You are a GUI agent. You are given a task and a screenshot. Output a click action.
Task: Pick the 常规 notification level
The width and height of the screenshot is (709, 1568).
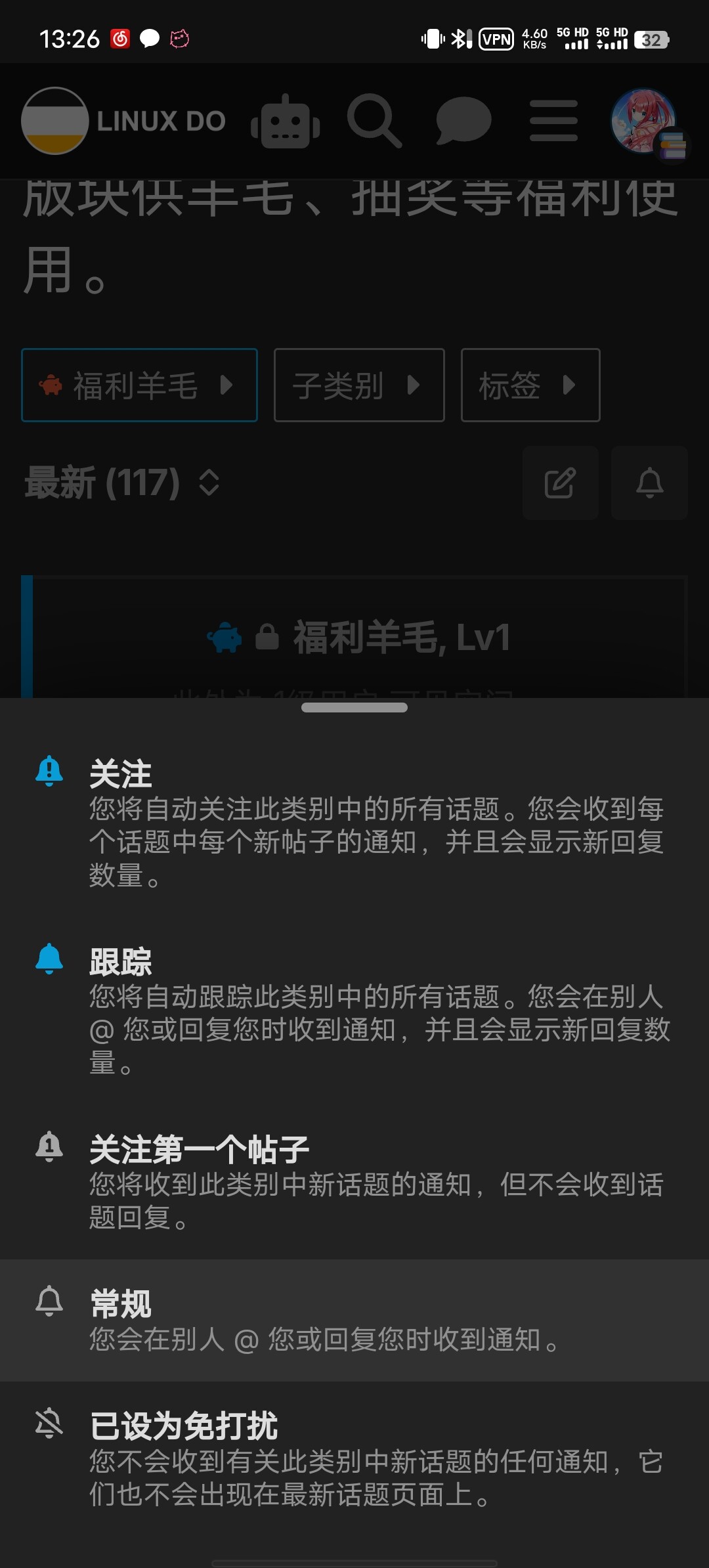[x=354, y=1320]
